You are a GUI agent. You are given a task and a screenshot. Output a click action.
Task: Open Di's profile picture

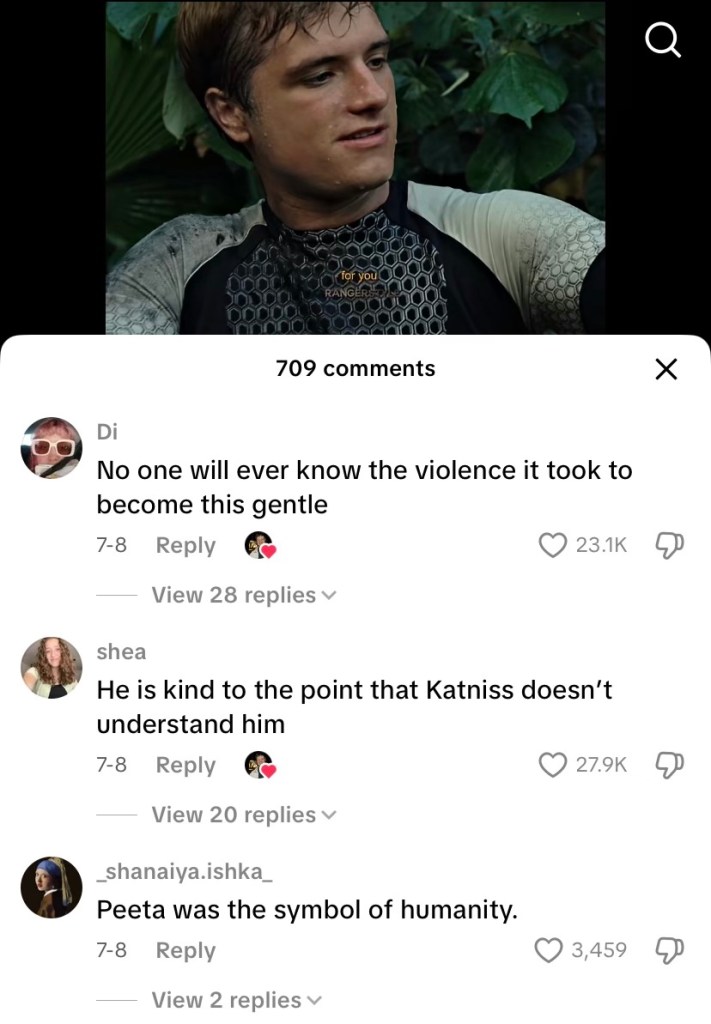(x=52, y=448)
